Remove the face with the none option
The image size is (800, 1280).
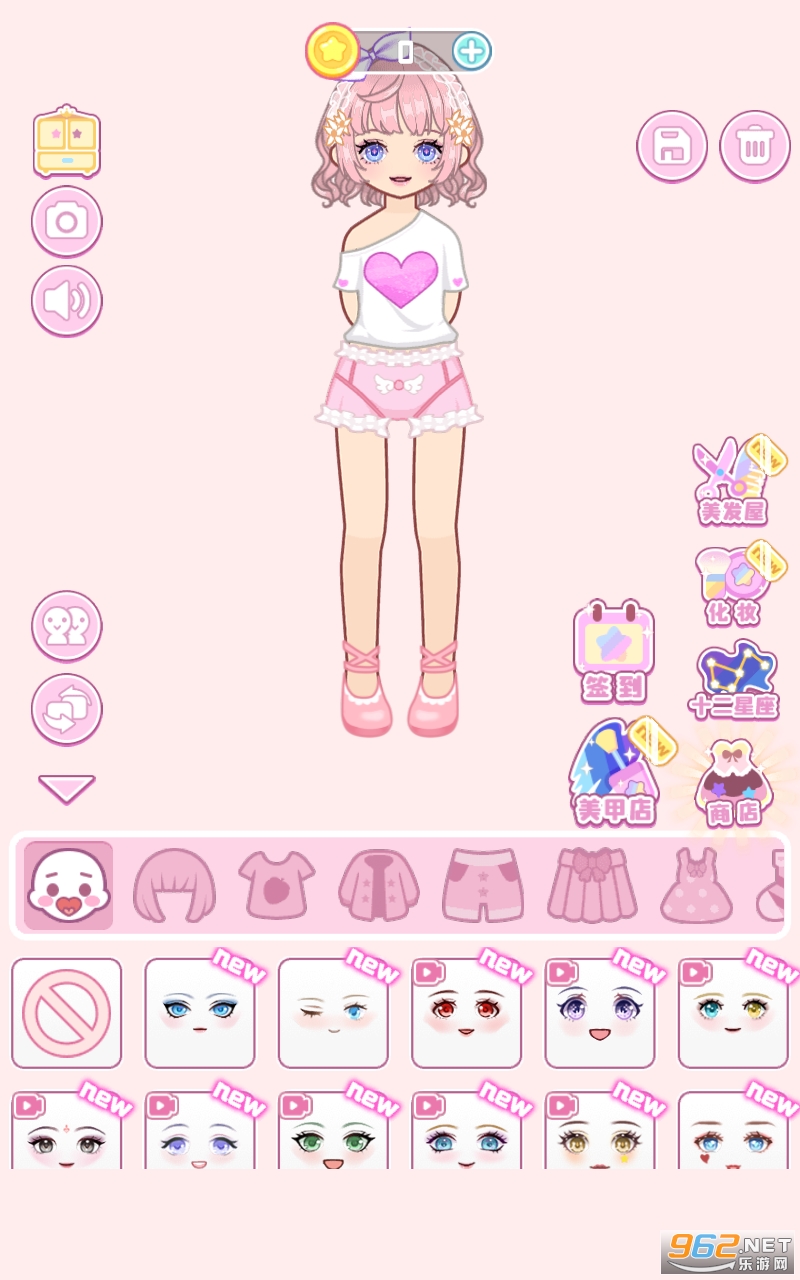tap(66, 1013)
